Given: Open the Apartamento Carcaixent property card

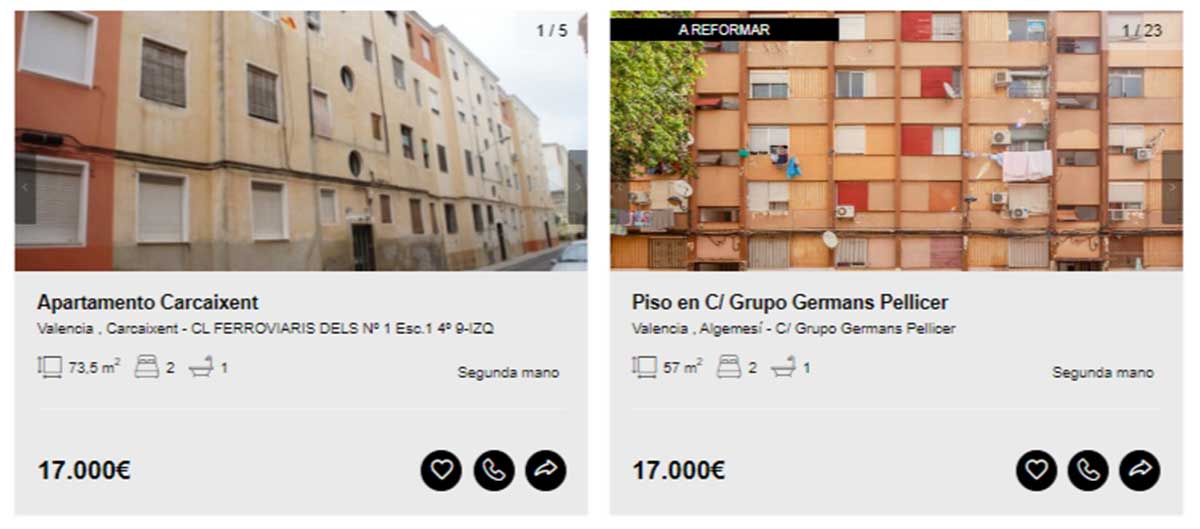Looking at the screenshot, I should (148, 302).
